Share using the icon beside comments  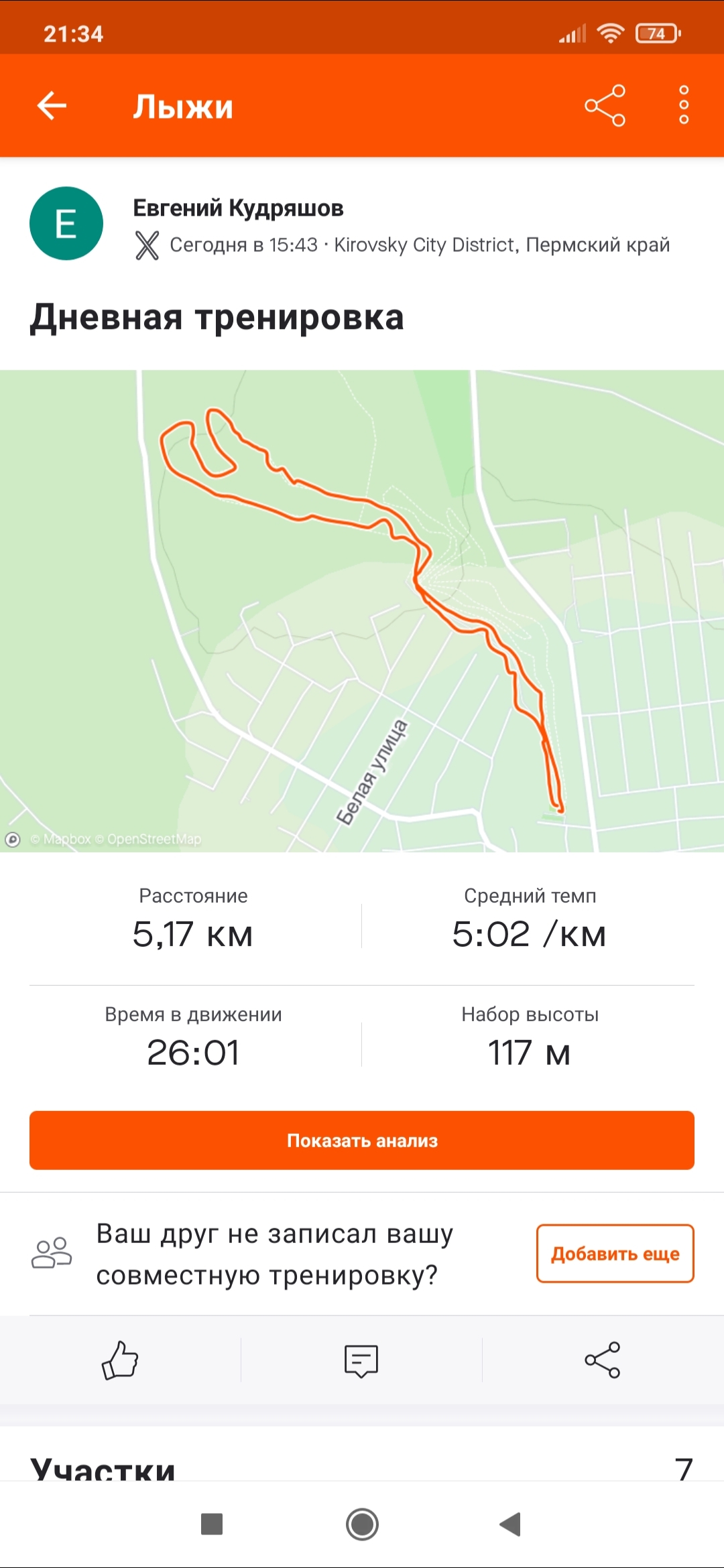point(603,1360)
